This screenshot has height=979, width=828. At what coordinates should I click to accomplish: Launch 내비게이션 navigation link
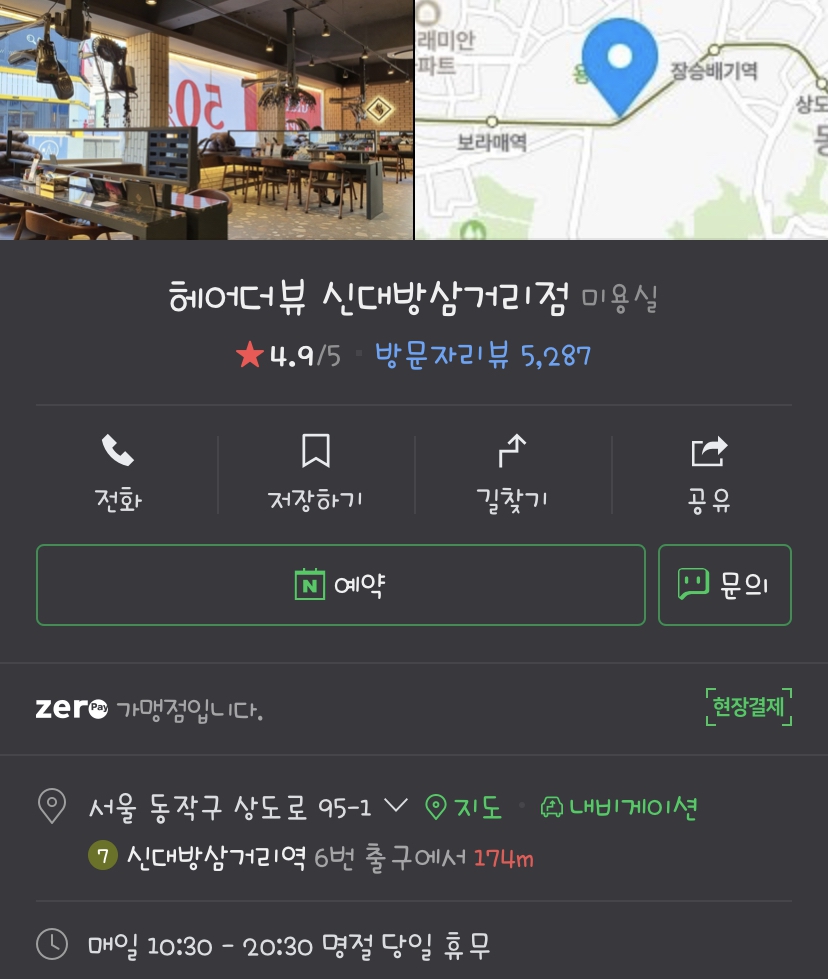coord(618,807)
